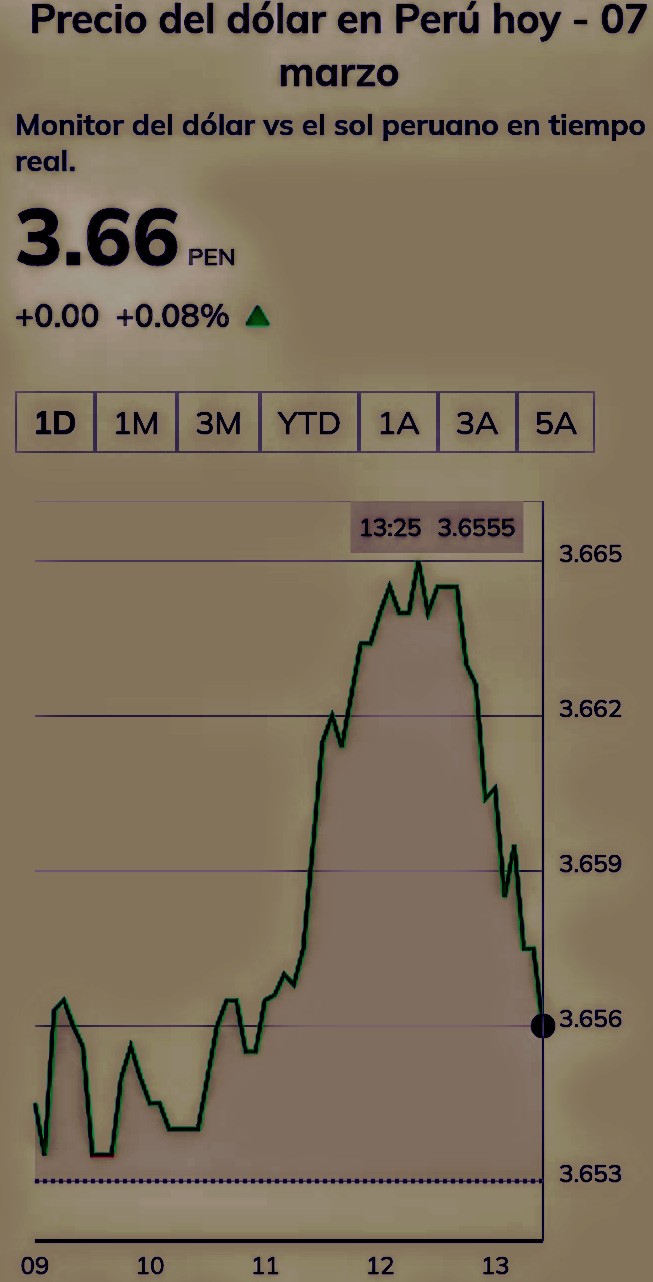The height and width of the screenshot is (1282, 653).
Task: Switch chart to YTD
Action: pos(309,423)
